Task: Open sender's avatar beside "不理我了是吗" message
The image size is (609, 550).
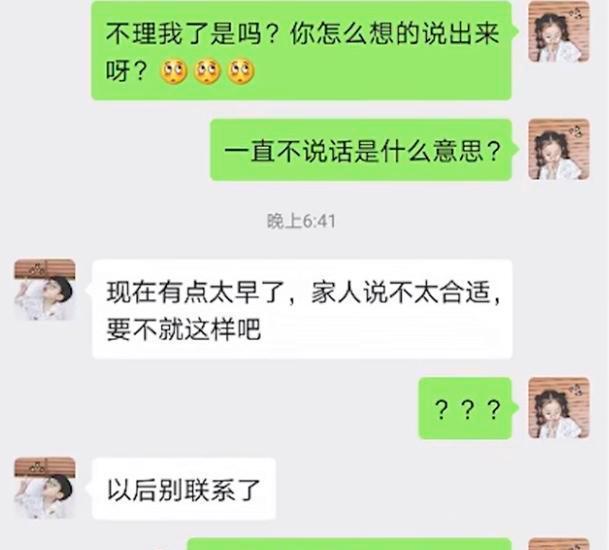Action: point(558,32)
